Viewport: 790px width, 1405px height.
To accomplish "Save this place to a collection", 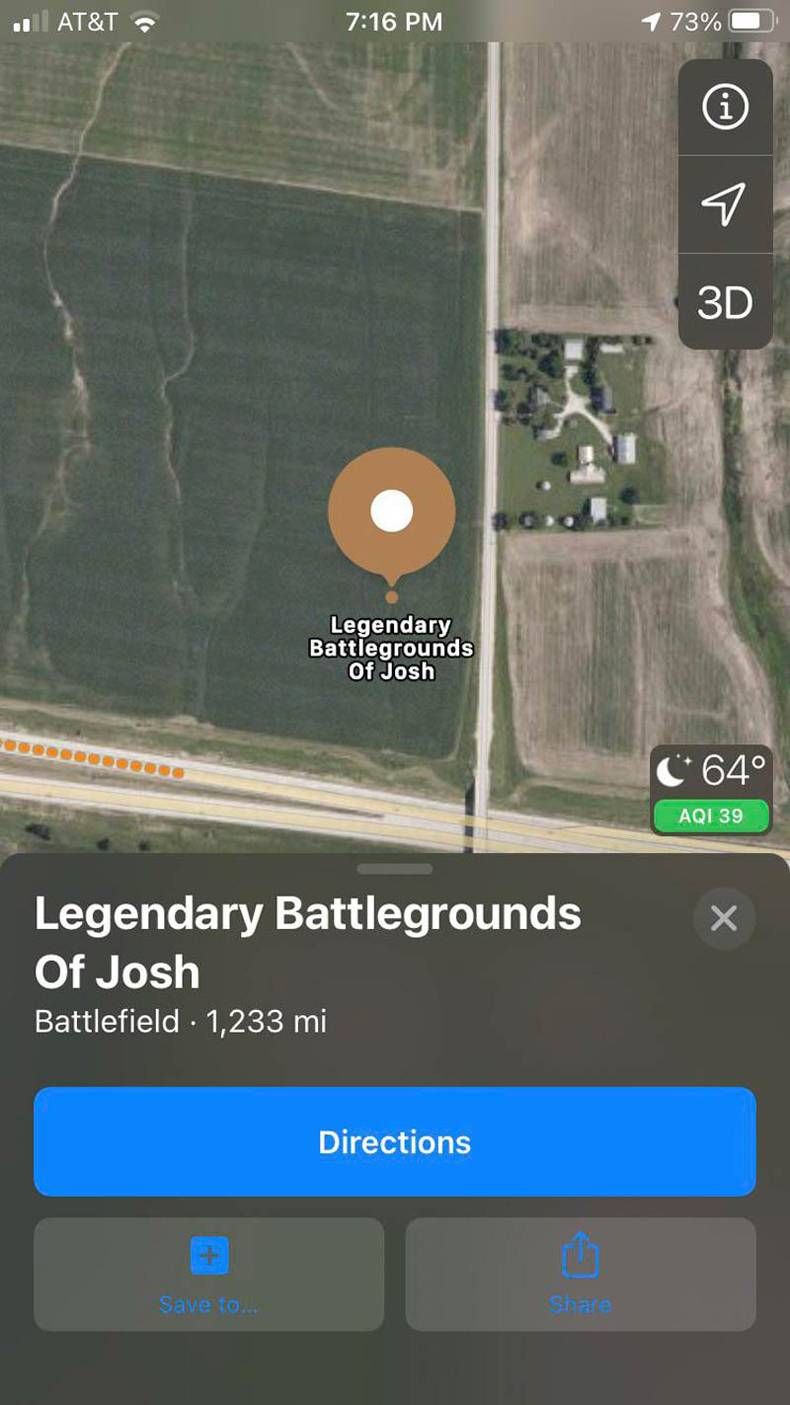I will [x=209, y=1273].
